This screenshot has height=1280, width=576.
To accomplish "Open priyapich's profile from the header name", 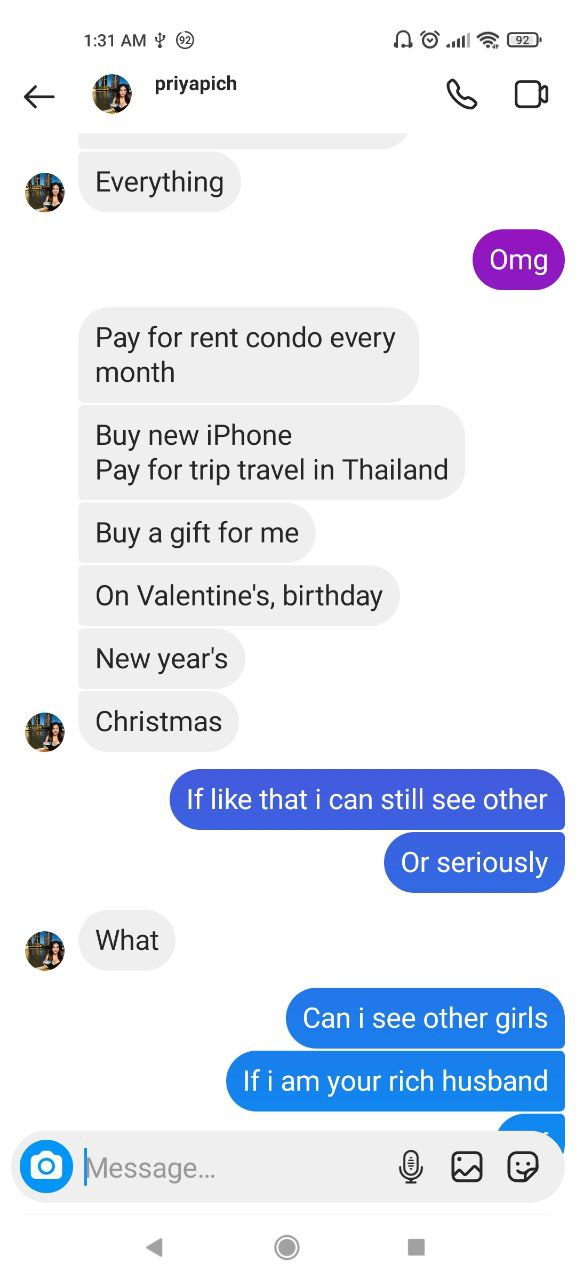I will coord(196,84).
